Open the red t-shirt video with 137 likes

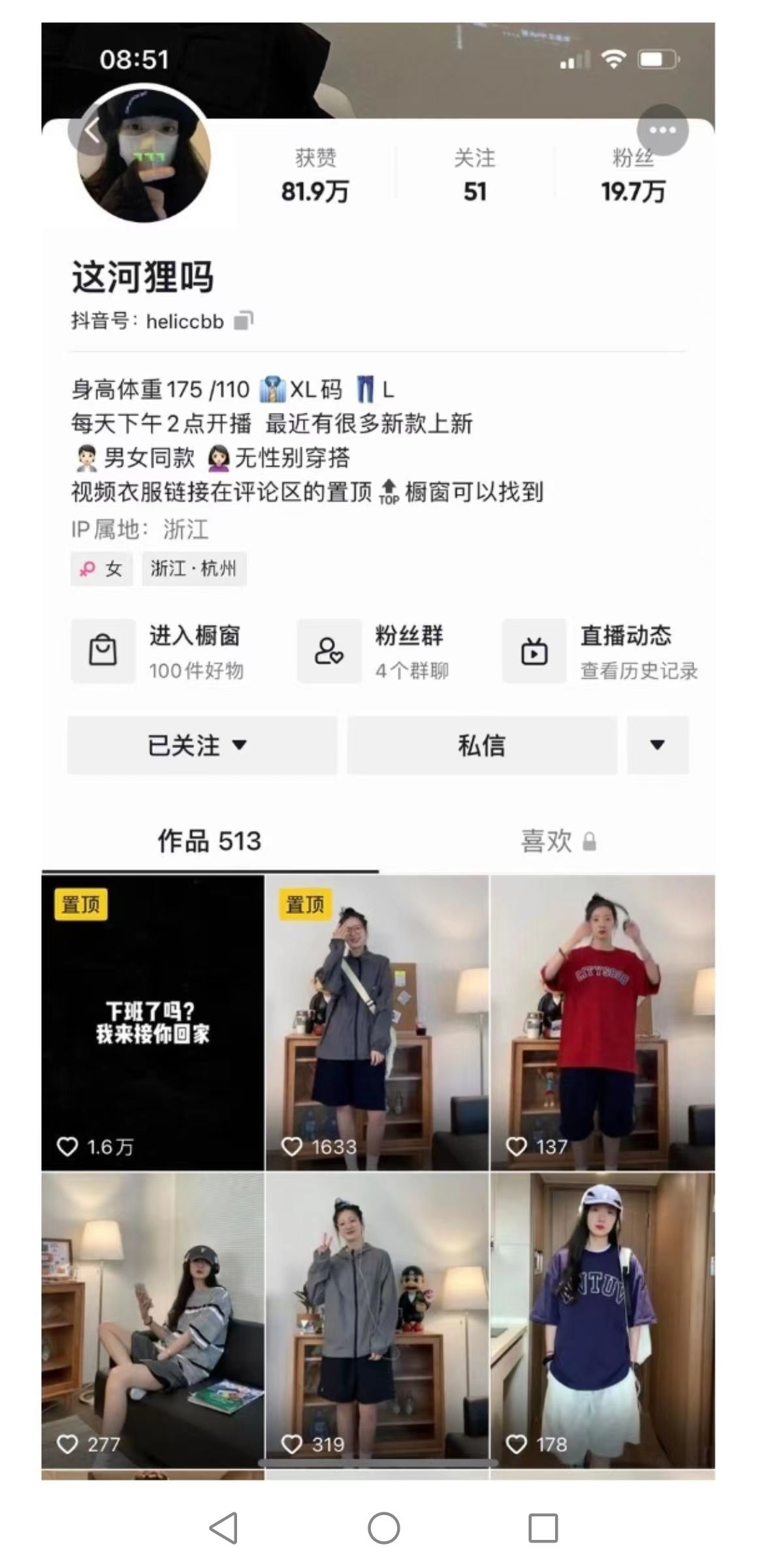[x=602, y=1022]
